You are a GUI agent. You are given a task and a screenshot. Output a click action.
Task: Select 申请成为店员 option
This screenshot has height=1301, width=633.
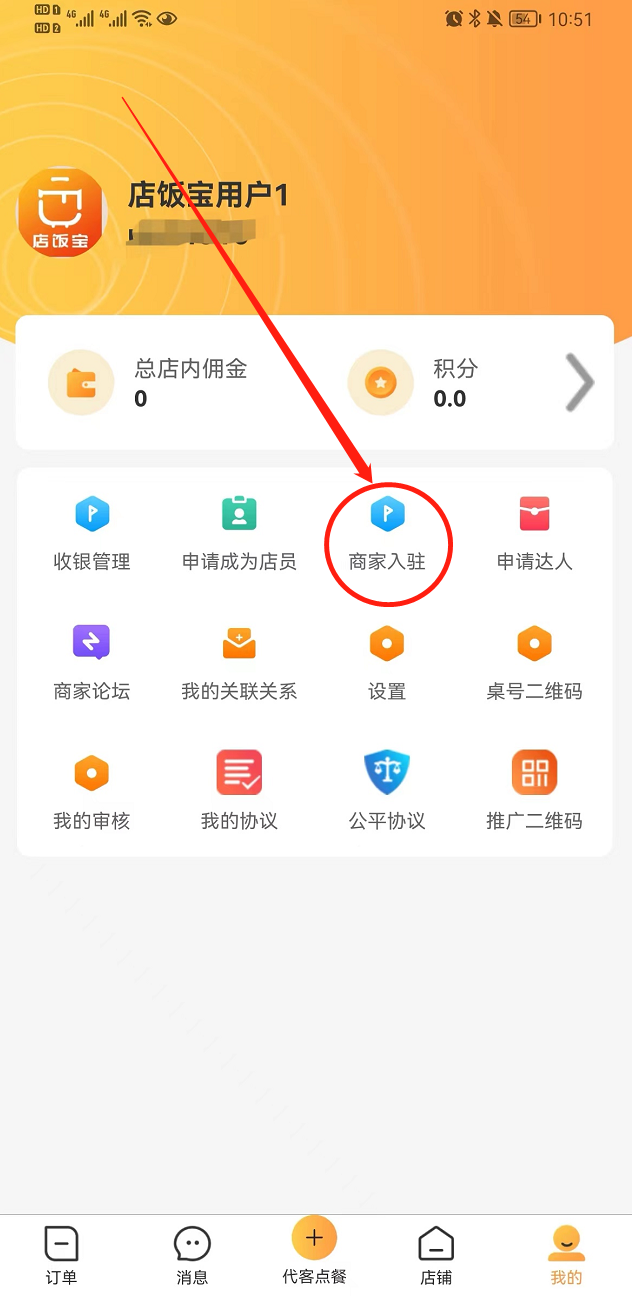tap(239, 533)
